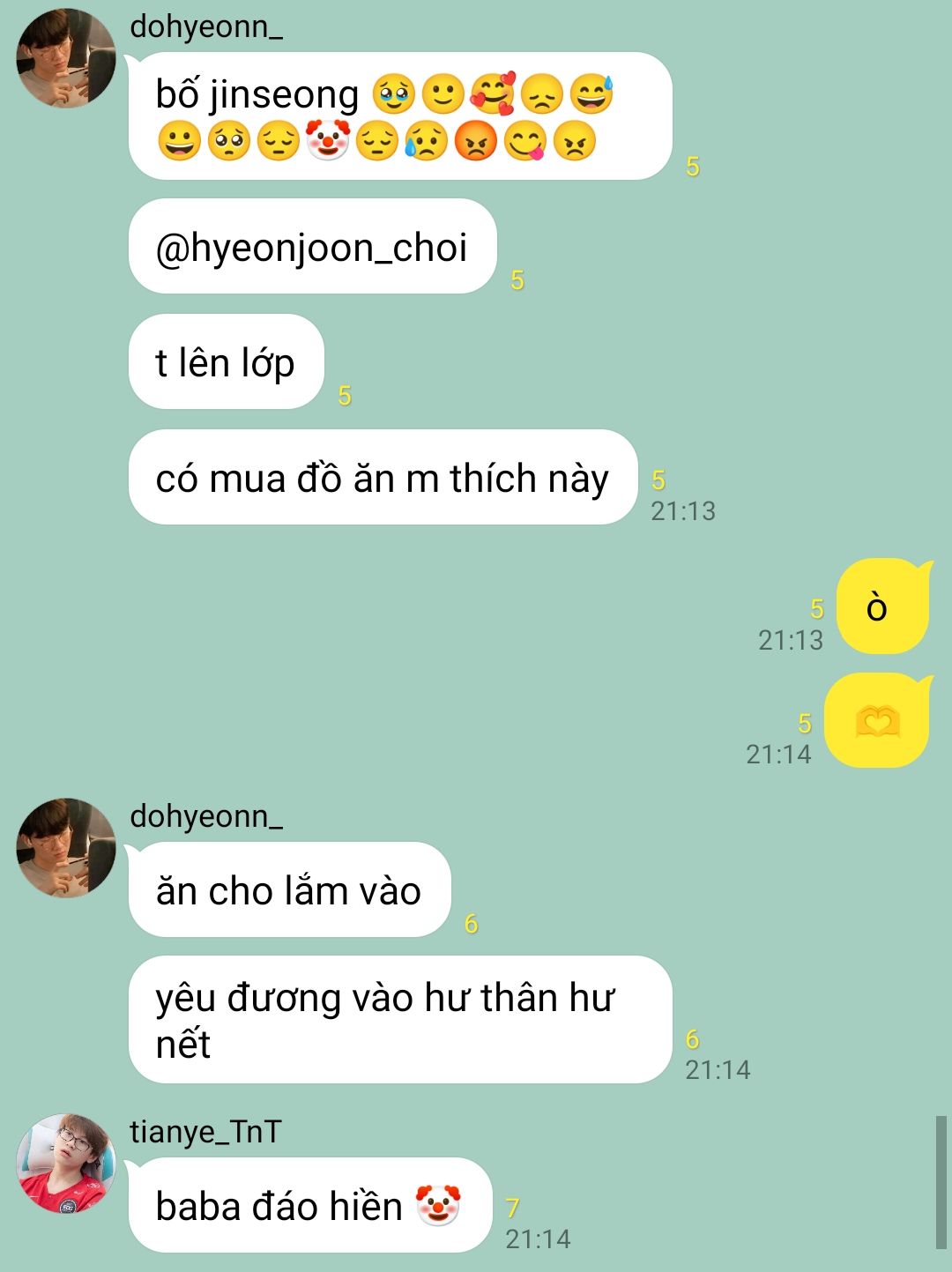Screen dimensions: 952x1272
Task: Tap dohyeonn_'s avatar beside "ăn cho lắm vào"
Action: pyautogui.click(x=66, y=848)
